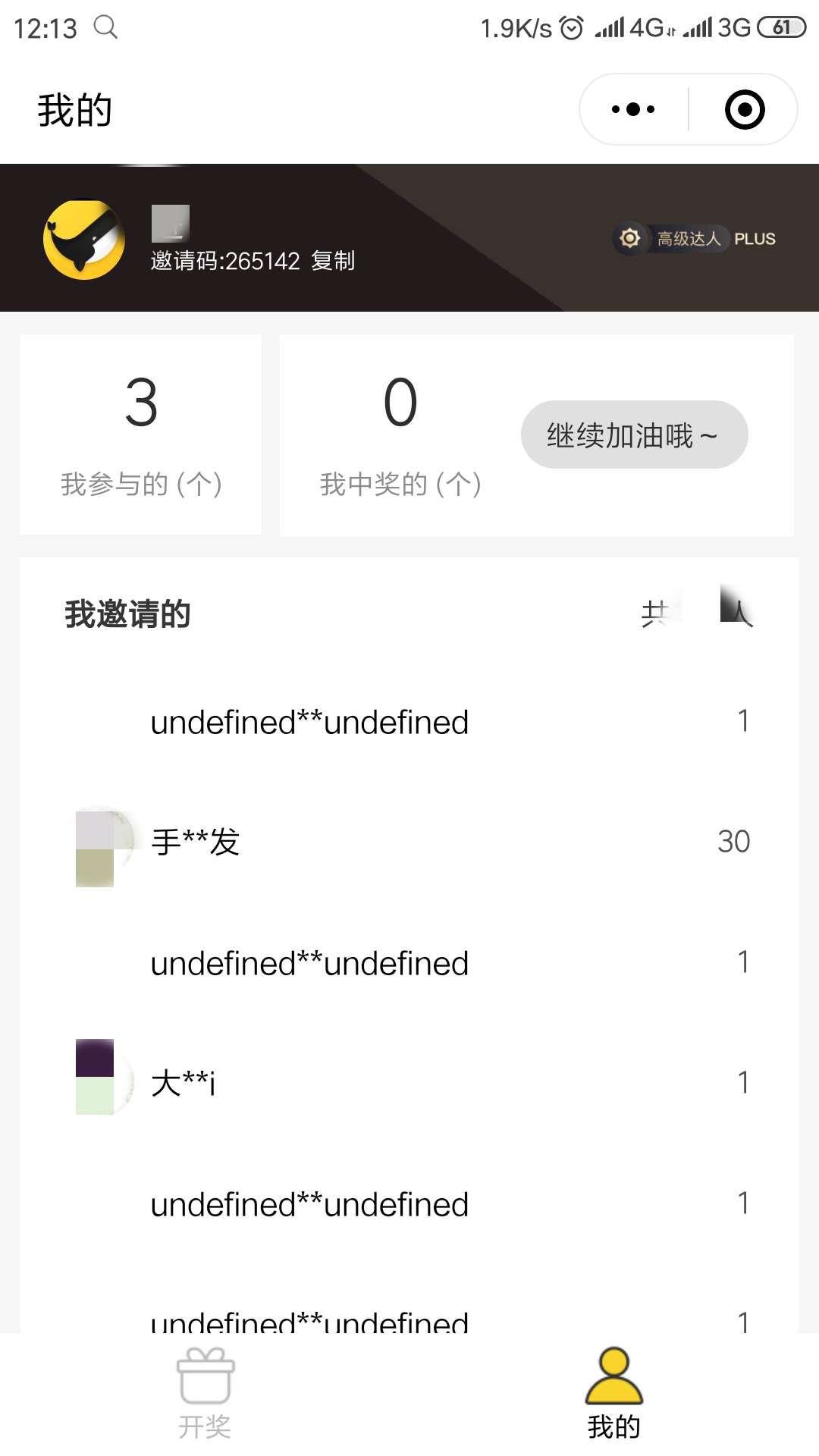Tap the 继续加油哦 button
The image size is (819, 1456).
click(x=634, y=435)
